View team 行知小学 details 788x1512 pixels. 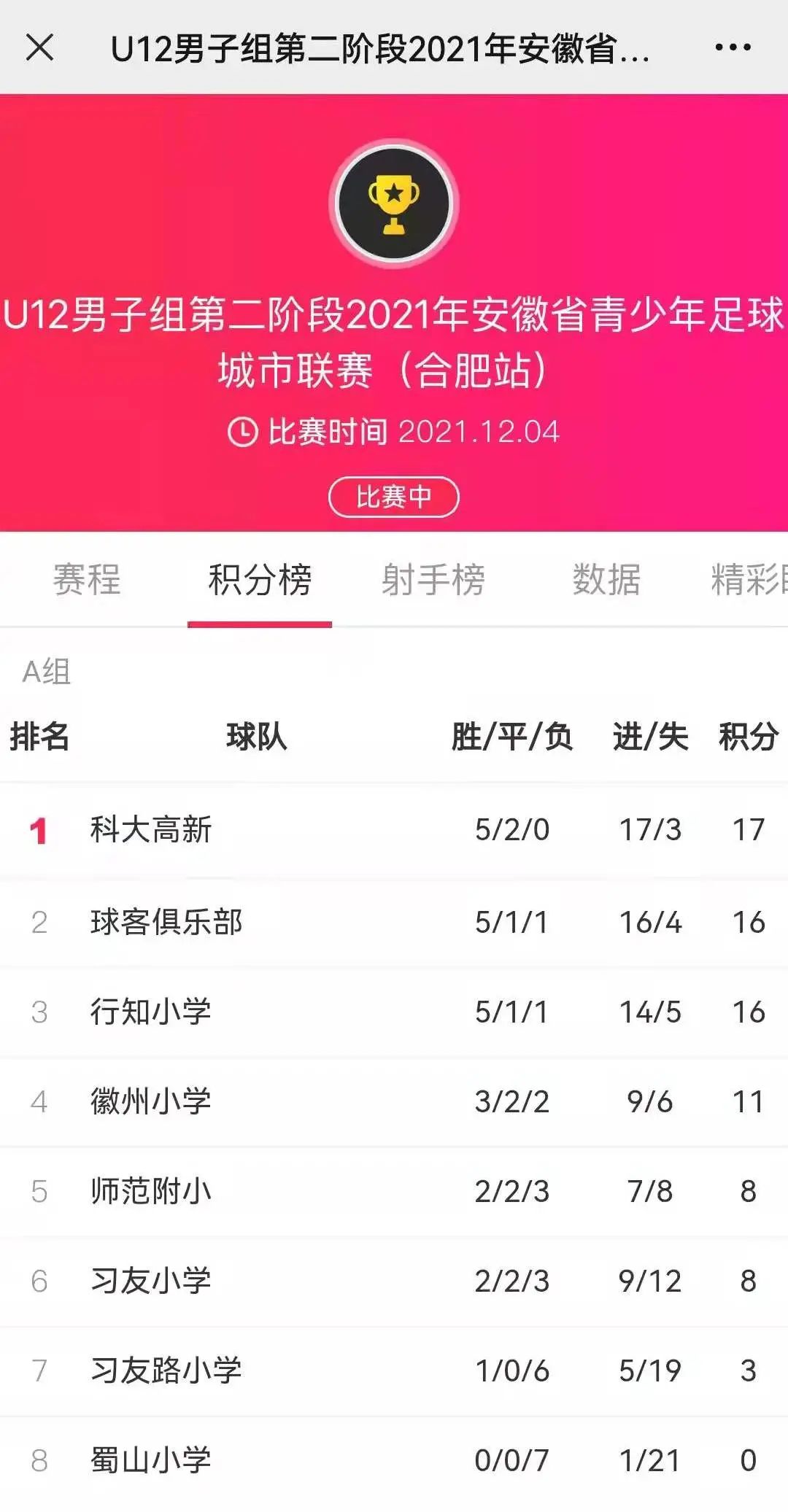152,1012
